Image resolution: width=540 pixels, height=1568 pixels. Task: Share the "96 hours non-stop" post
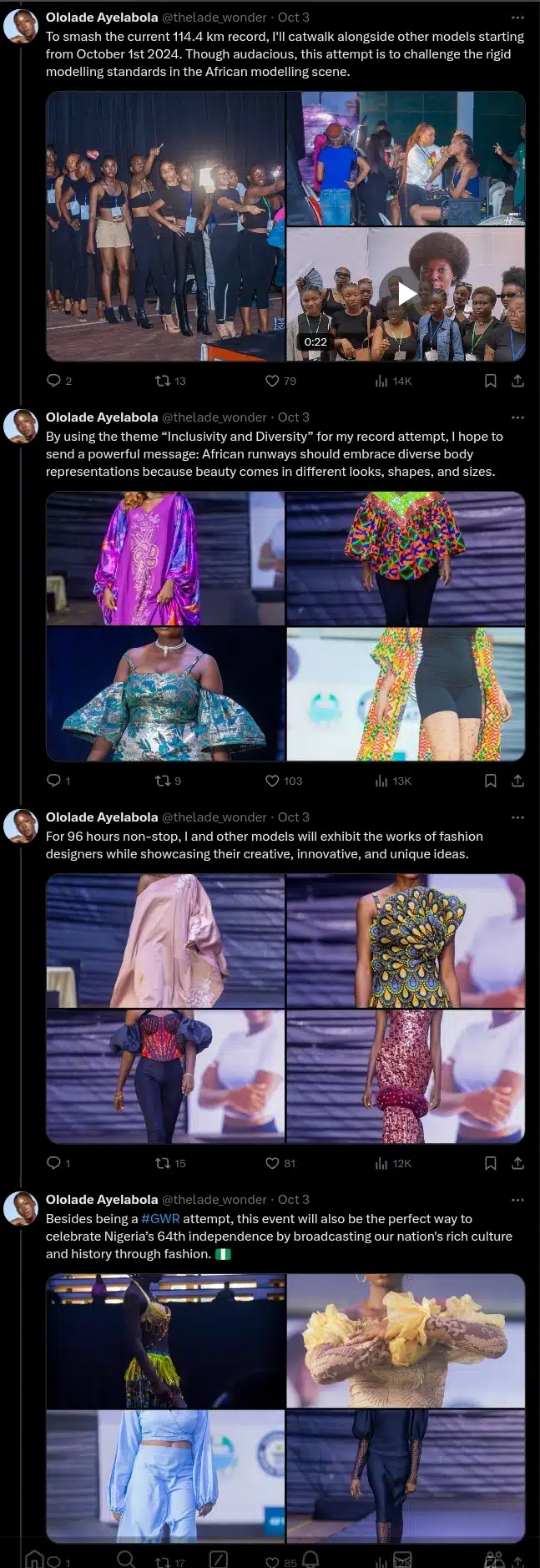pyautogui.click(x=517, y=1163)
